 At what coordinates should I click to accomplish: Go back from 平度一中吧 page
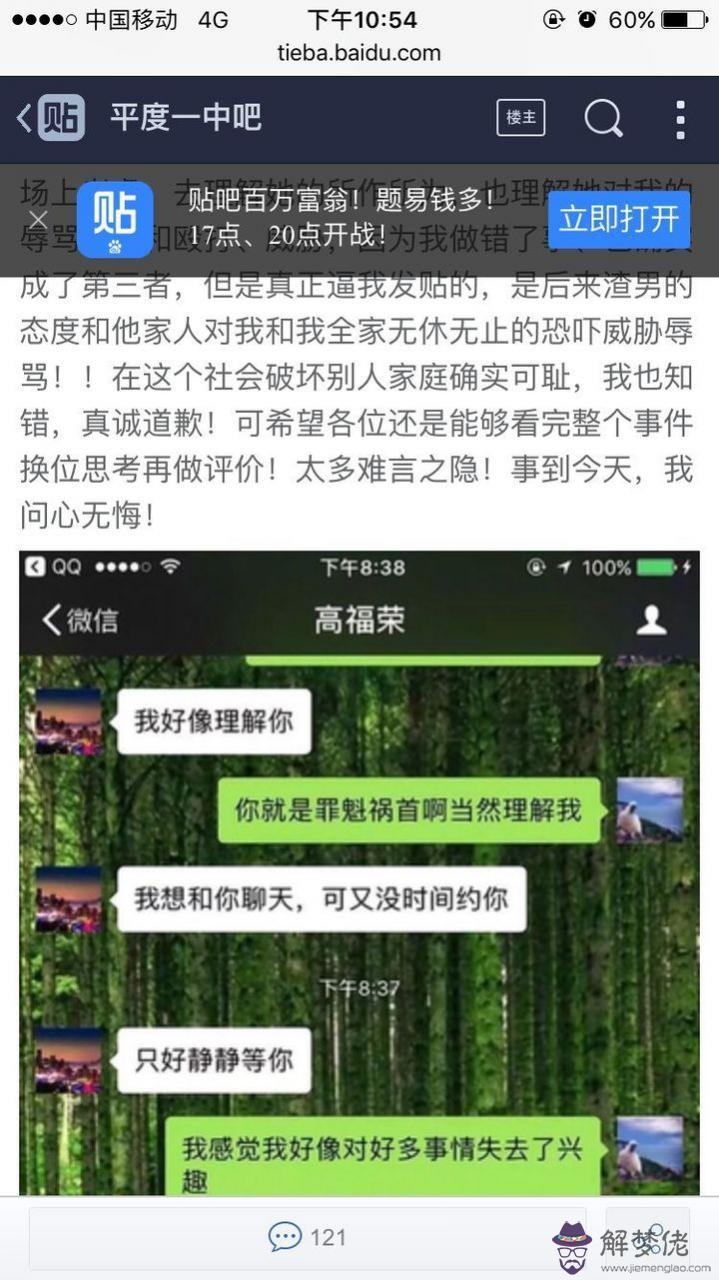(x=25, y=118)
